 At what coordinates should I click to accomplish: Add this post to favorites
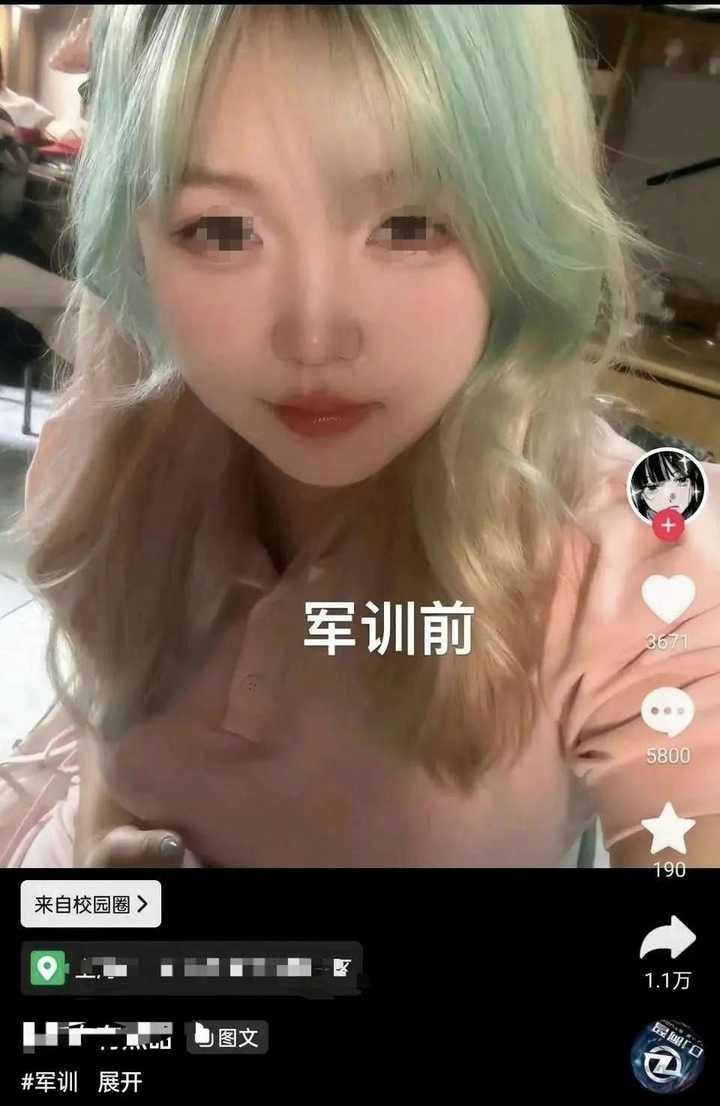667,828
